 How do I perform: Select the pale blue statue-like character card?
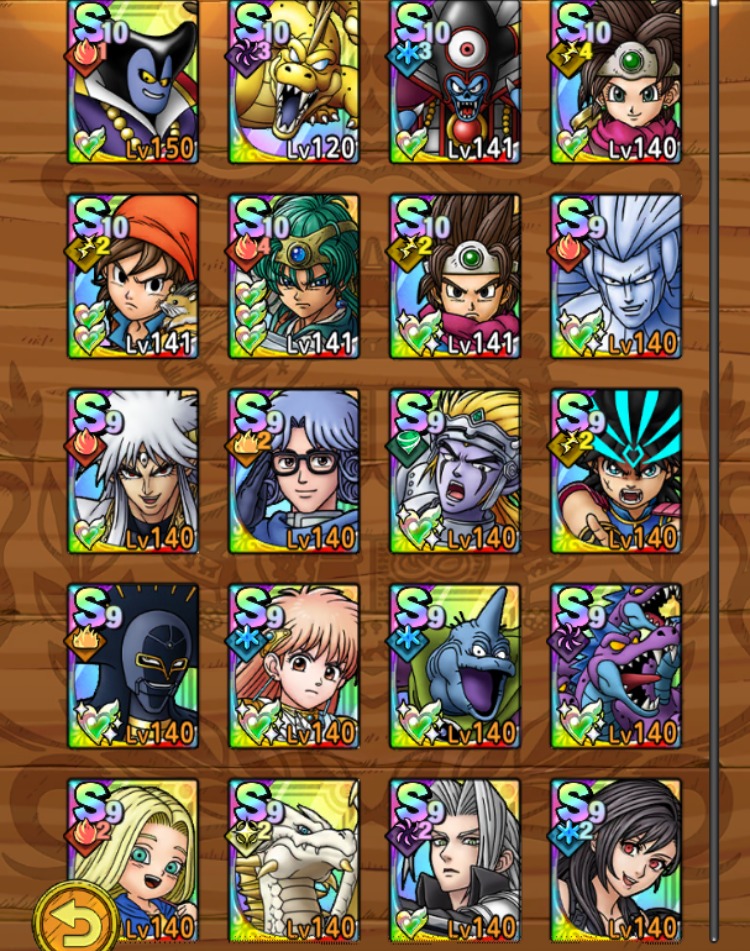pos(616,276)
